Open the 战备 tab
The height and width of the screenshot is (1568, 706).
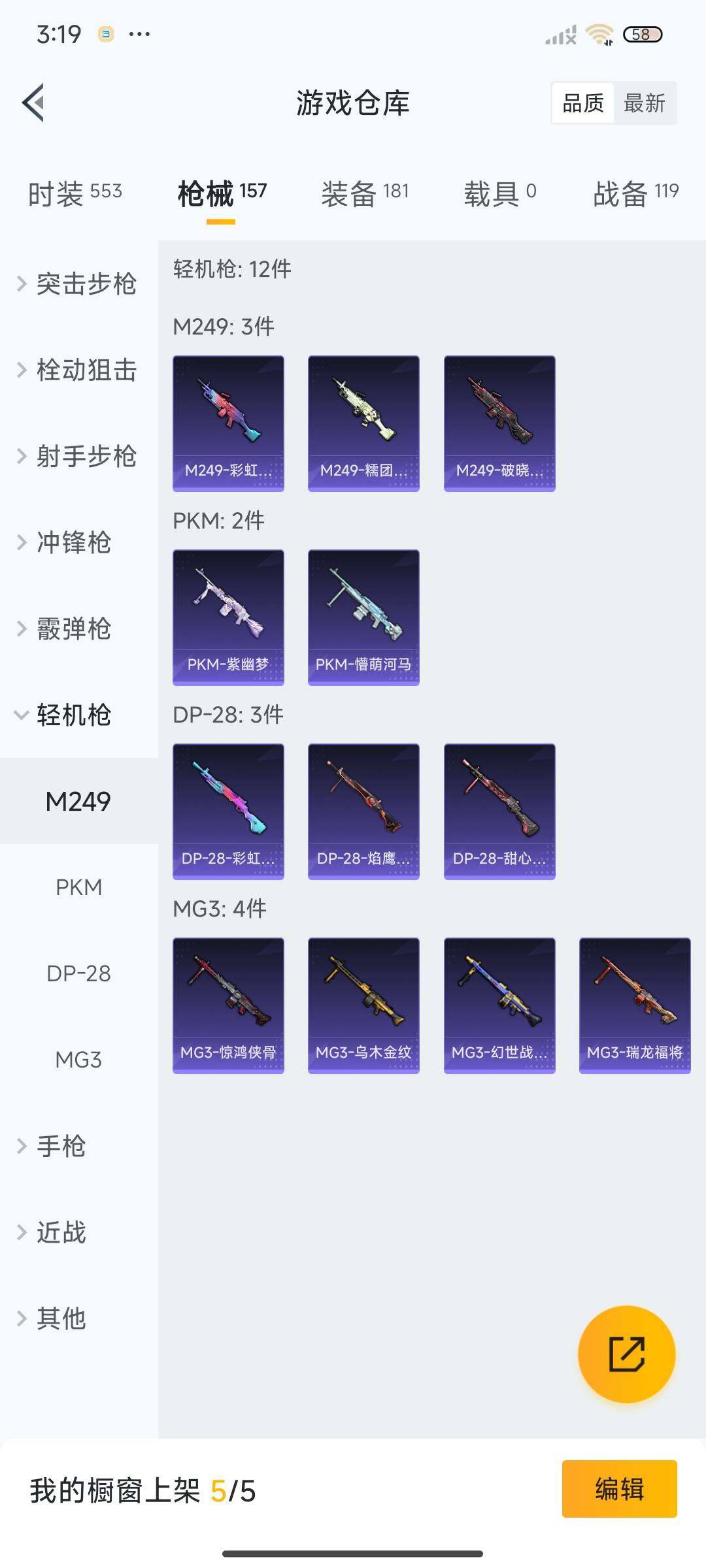(635, 193)
